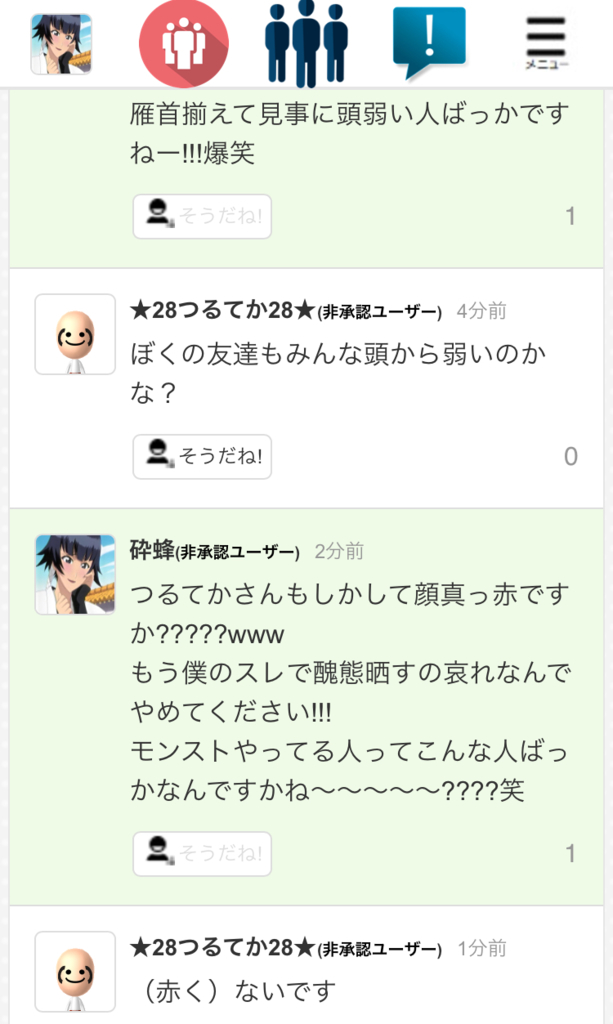Tap そうだね! under the つるてかさんもしかして comment
Viewport: 613px width, 1024px height.
click(x=202, y=854)
